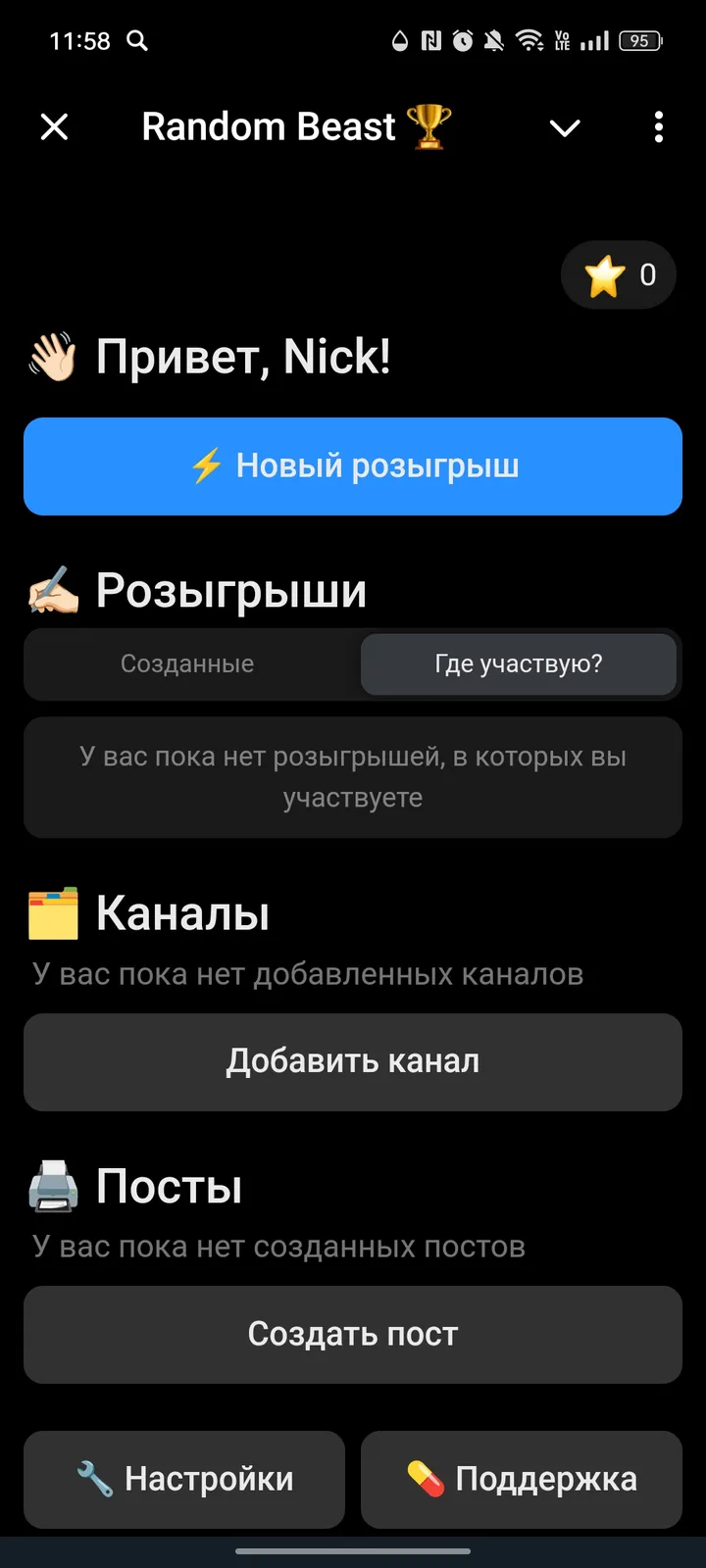The width and height of the screenshot is (706, 1568).
Task: Open the three-dot overflow menu
Action: click(658, 127)
